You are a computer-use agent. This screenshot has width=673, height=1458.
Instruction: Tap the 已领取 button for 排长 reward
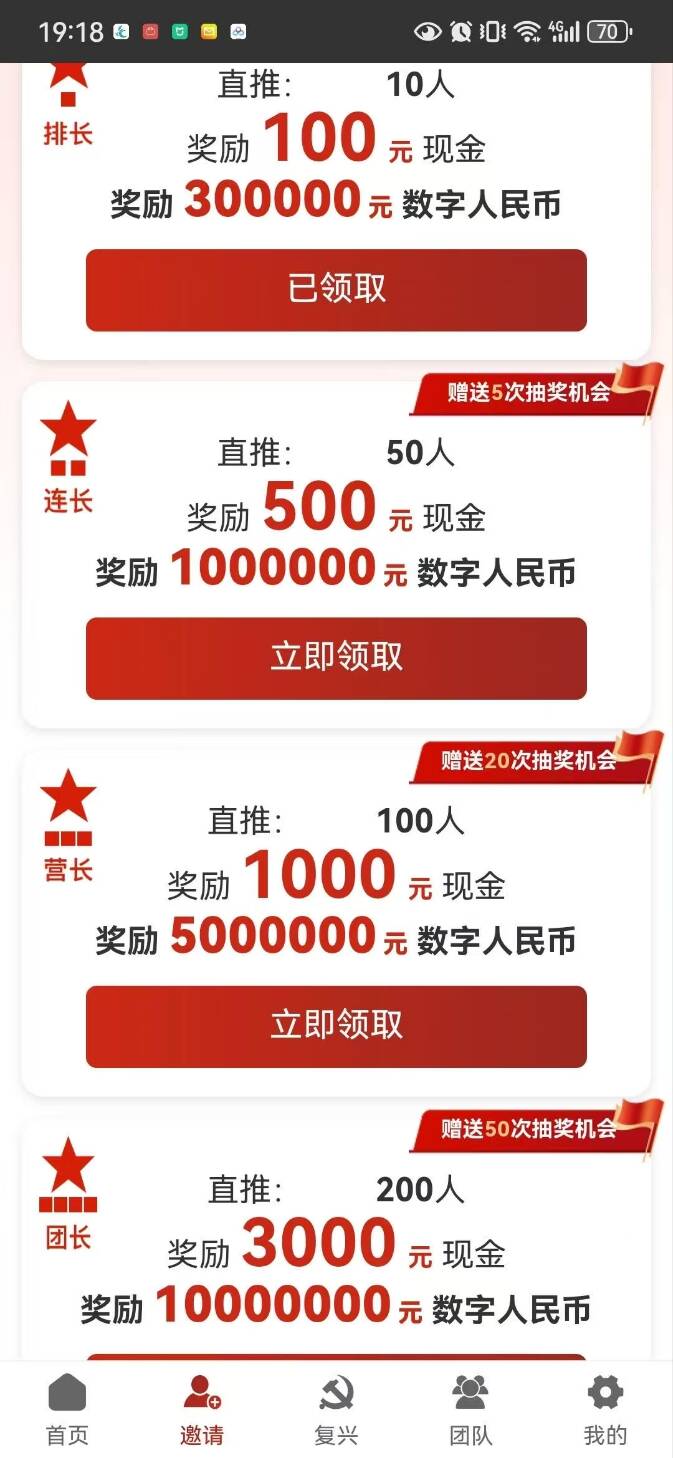point(336,290)
